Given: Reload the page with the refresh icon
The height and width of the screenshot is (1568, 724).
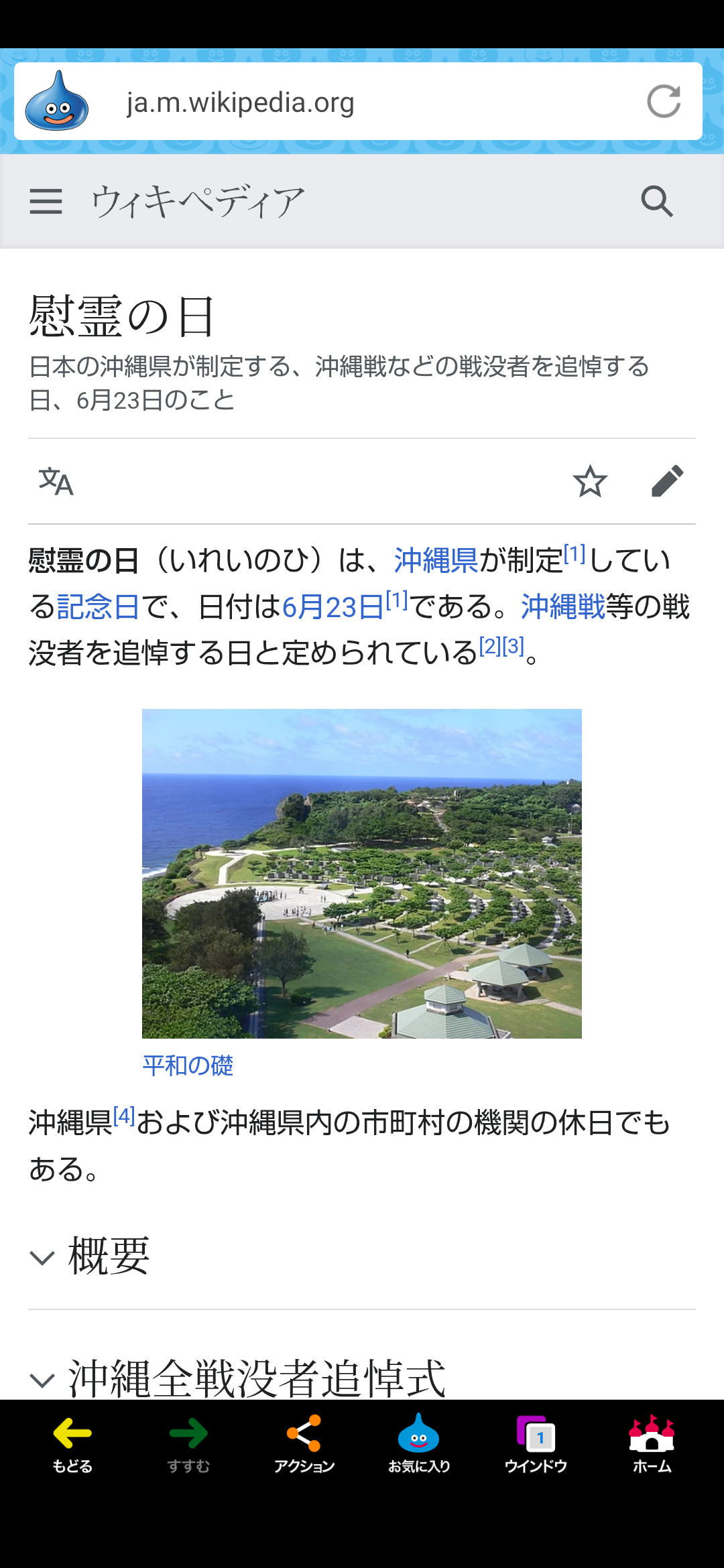Looking at the screenshot, I should click(x=664, y=101).
